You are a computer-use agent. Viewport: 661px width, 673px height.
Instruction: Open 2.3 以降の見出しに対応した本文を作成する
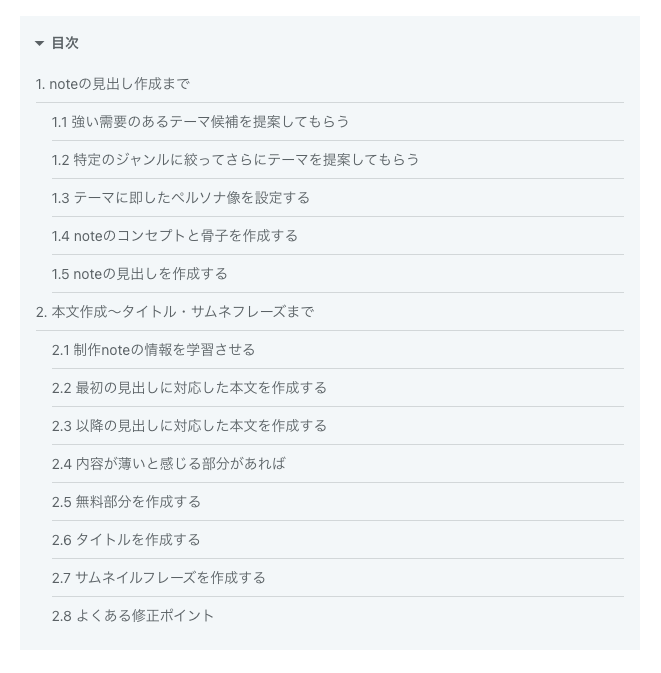(x=189, y=426)
